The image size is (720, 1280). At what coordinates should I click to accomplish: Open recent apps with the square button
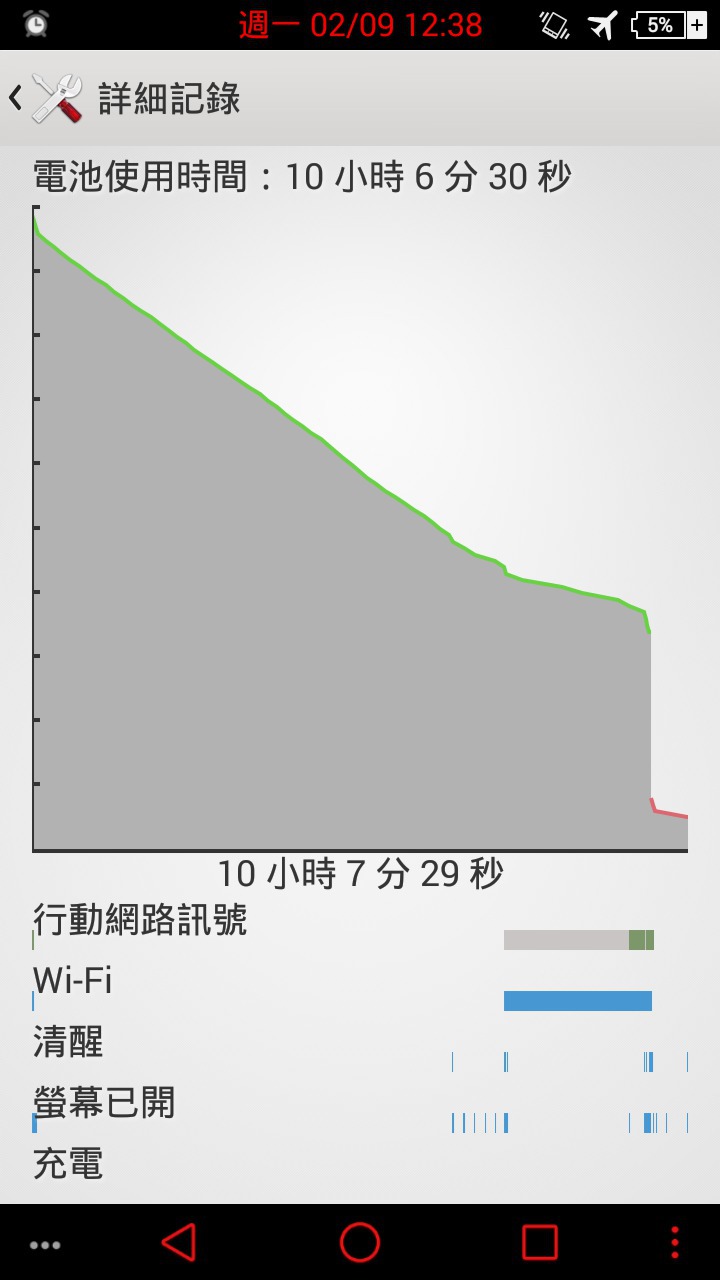tap(540, 1242)
